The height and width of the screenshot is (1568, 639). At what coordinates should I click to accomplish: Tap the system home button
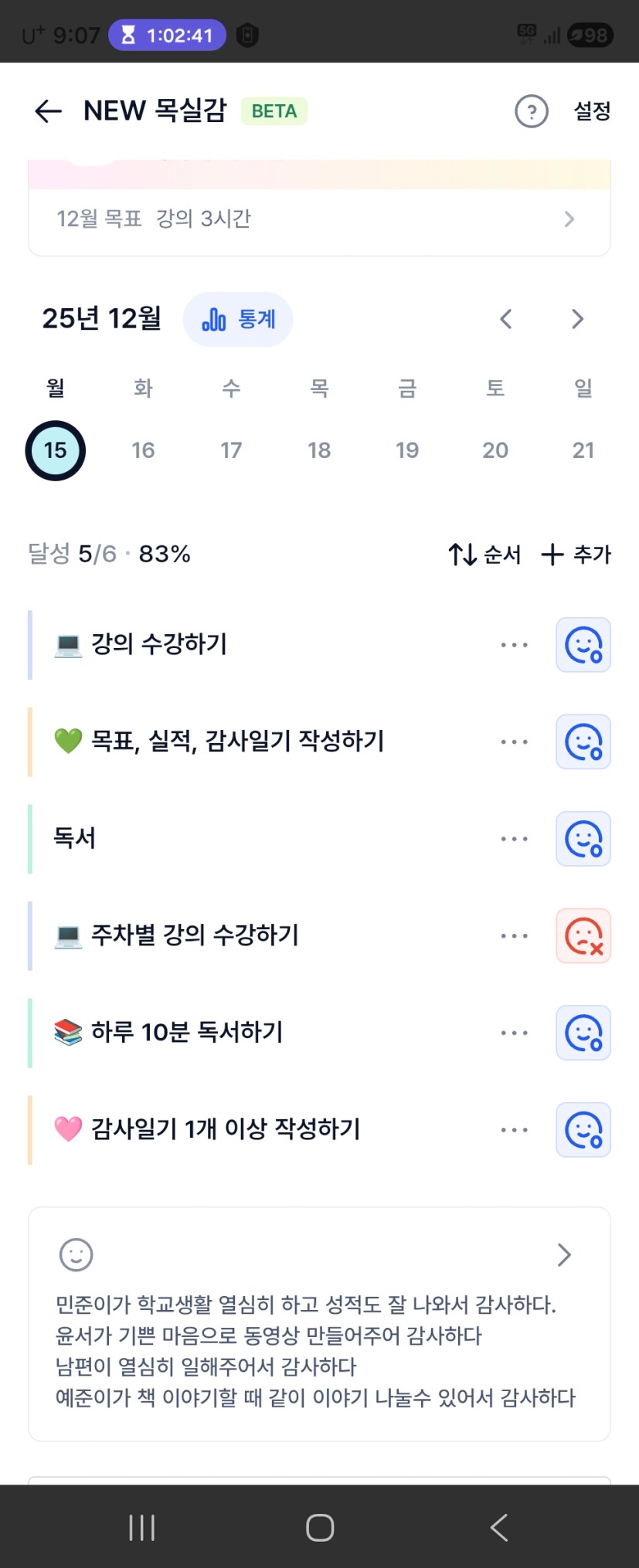click(319, 1527)
